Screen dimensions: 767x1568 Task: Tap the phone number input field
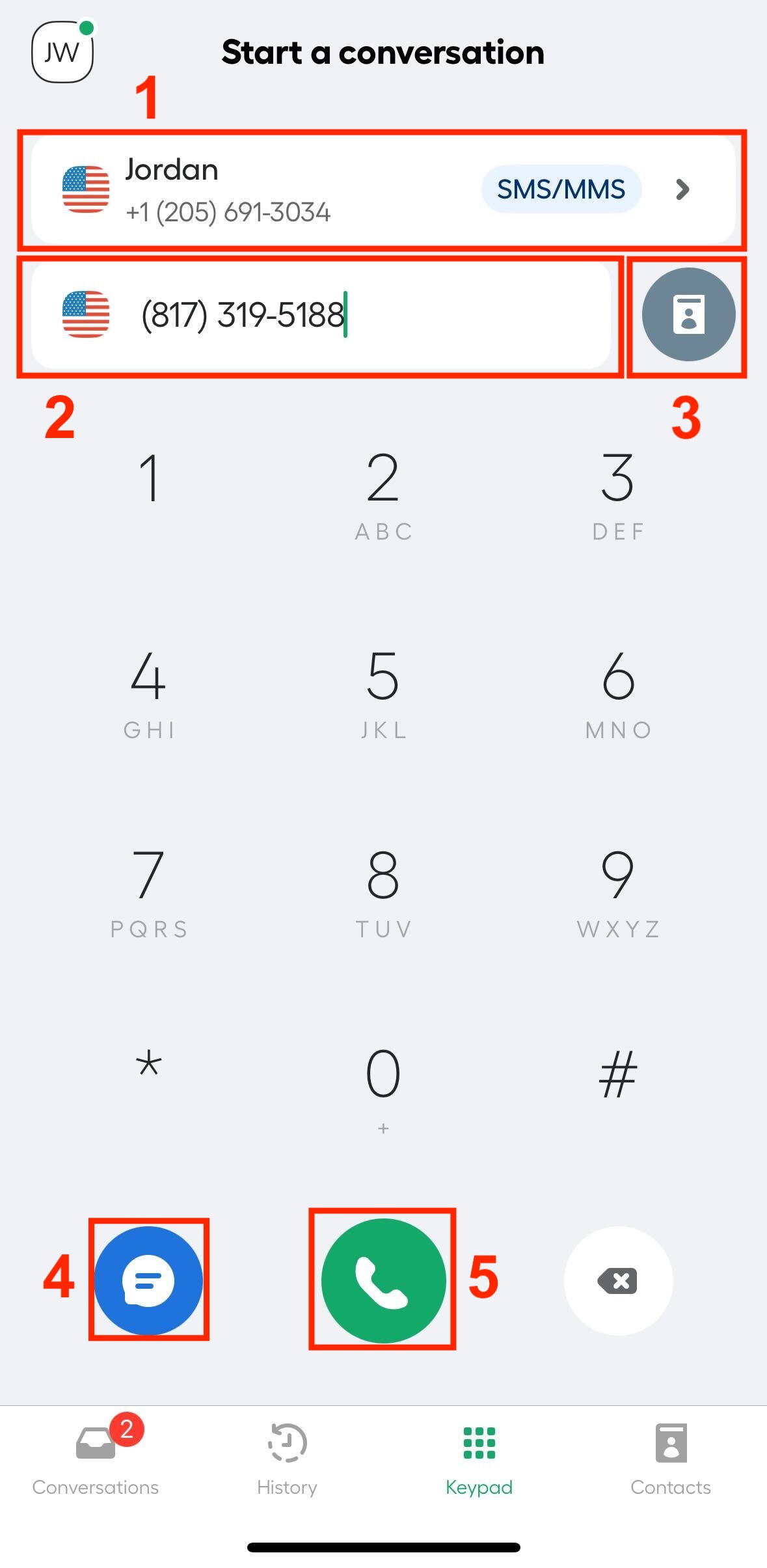pyautogui.click(x=320, y=315)
